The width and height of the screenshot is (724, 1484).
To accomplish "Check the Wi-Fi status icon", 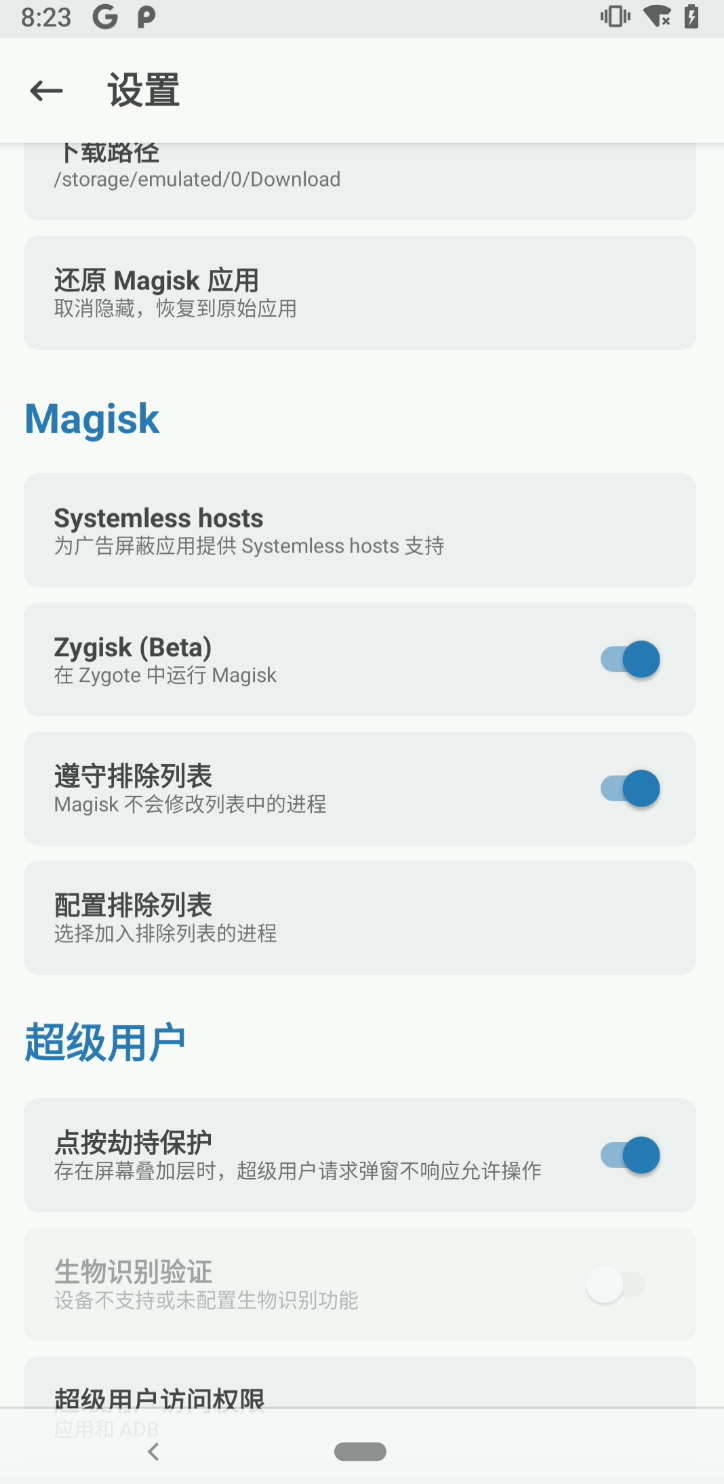I will pos(655,16).
